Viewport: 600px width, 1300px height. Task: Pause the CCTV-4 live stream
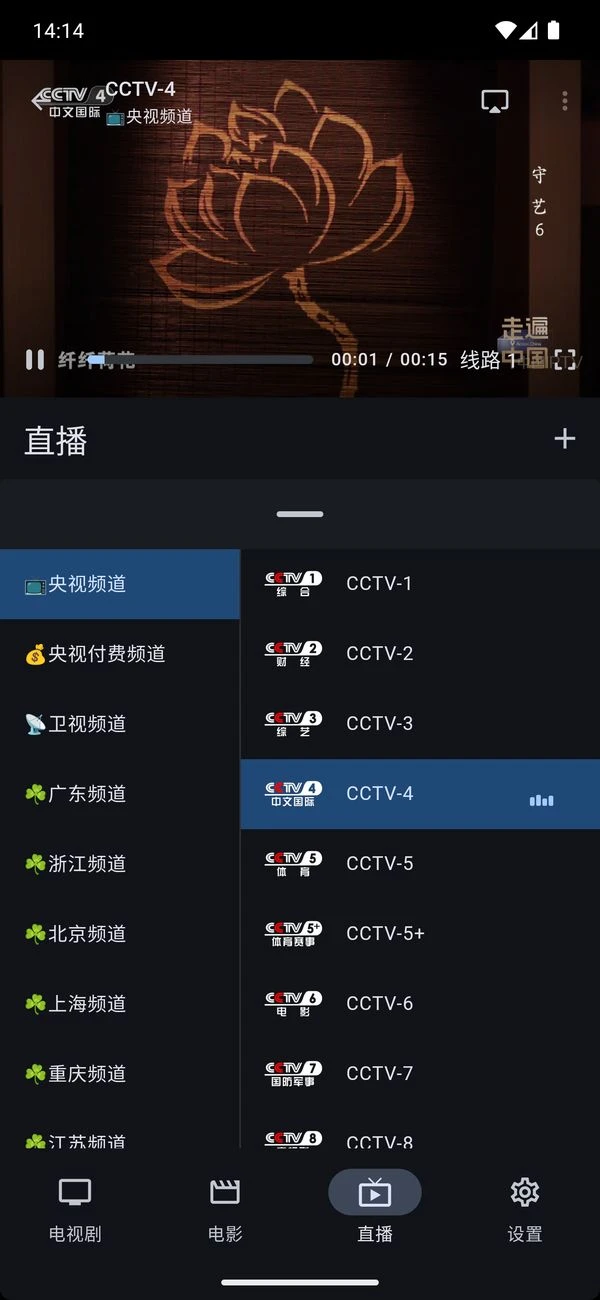tap(35, 360)
